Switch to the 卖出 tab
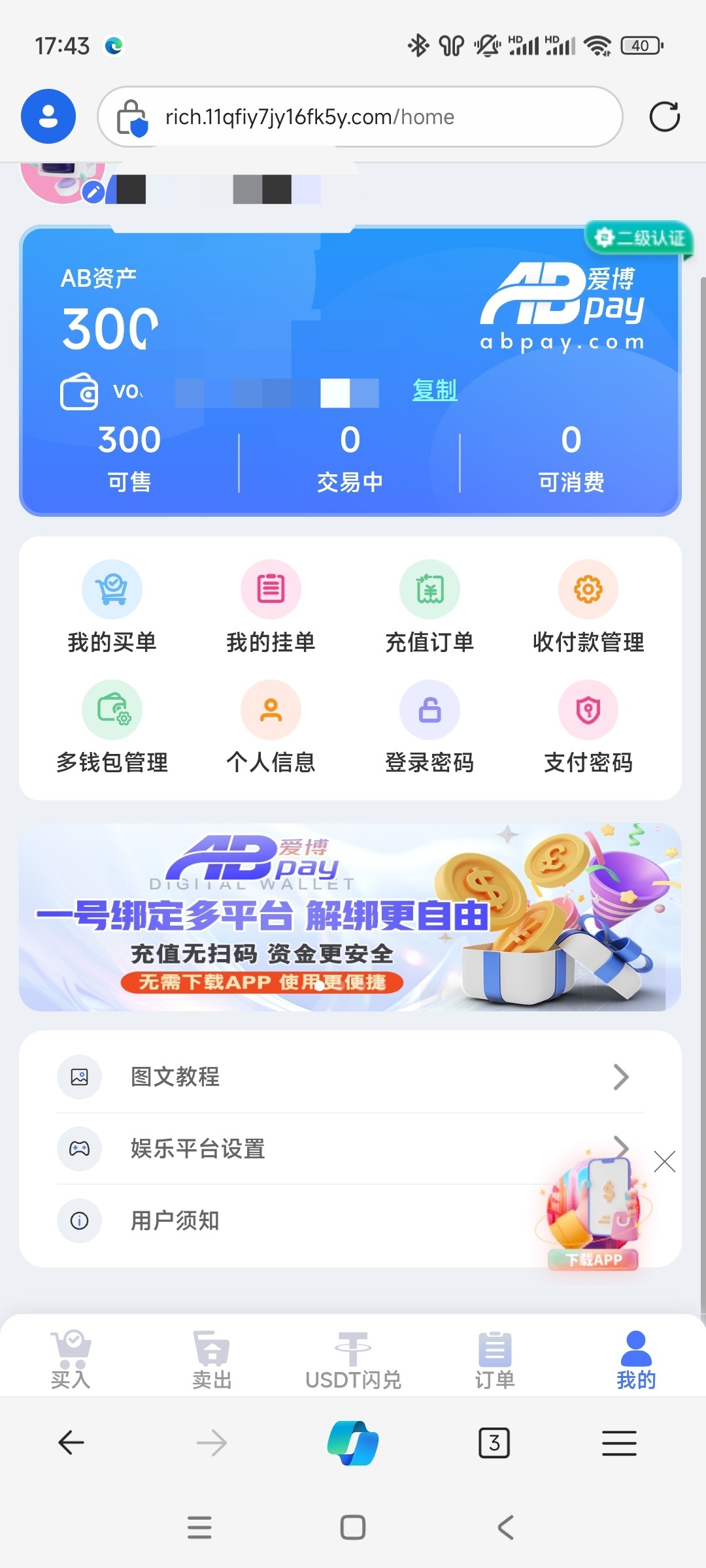The image size is (706, 1568). (x=212, y=1359)
